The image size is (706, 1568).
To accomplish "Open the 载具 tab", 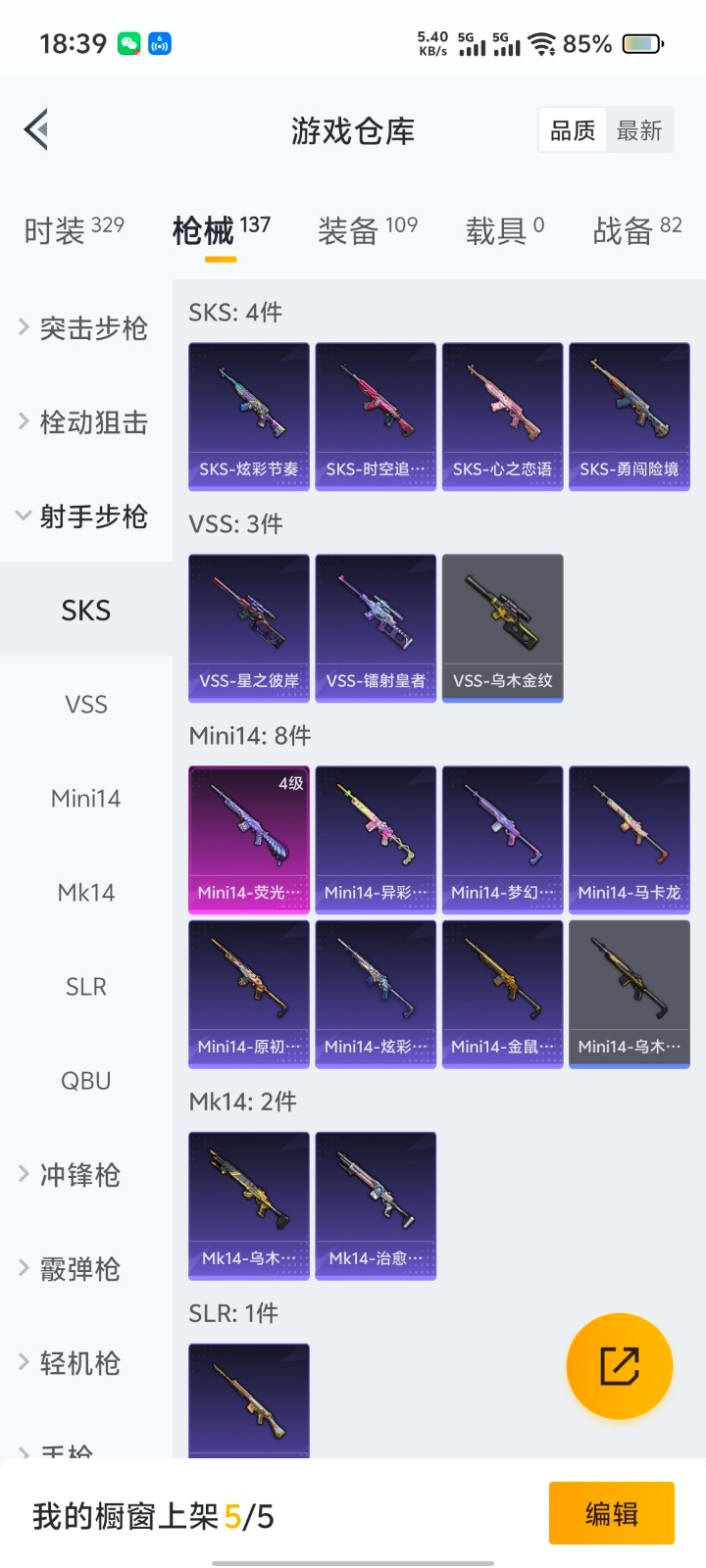I will [504, 230].
